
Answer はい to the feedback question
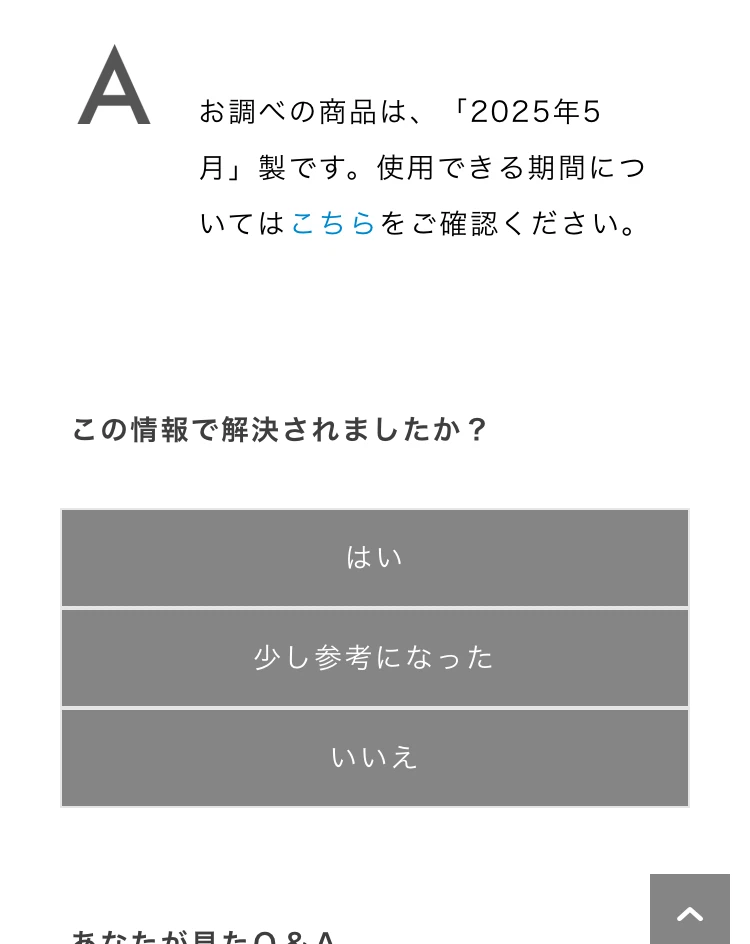(374, 557)
